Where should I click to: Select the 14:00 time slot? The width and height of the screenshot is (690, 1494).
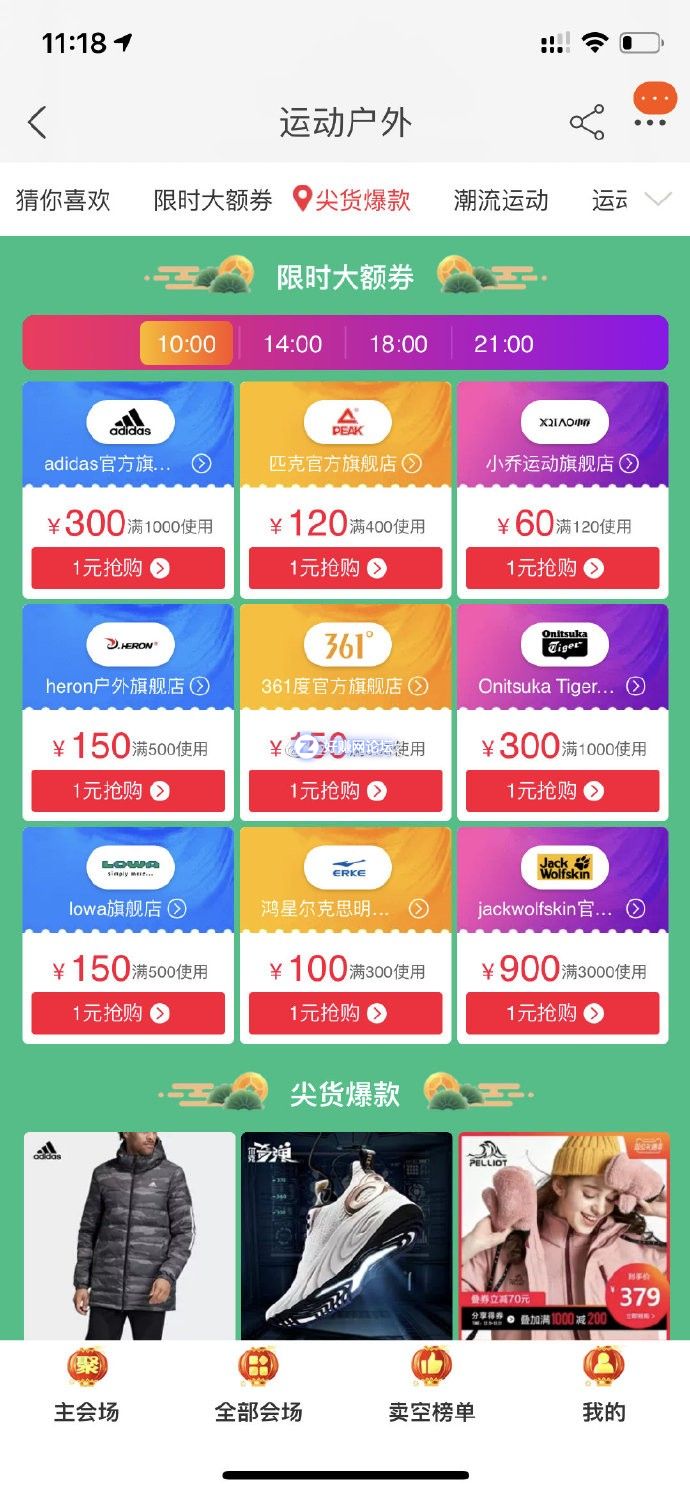coord(292,344)
